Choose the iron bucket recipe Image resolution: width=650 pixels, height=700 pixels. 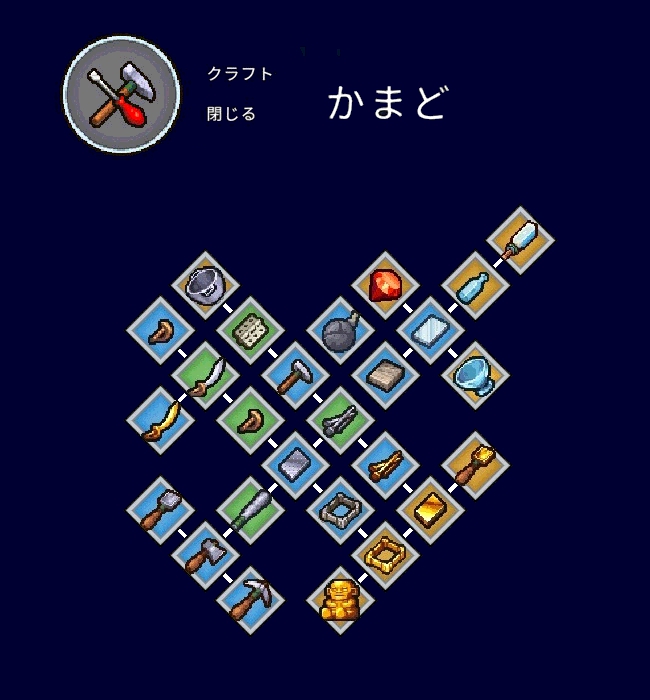pos(205,285)
